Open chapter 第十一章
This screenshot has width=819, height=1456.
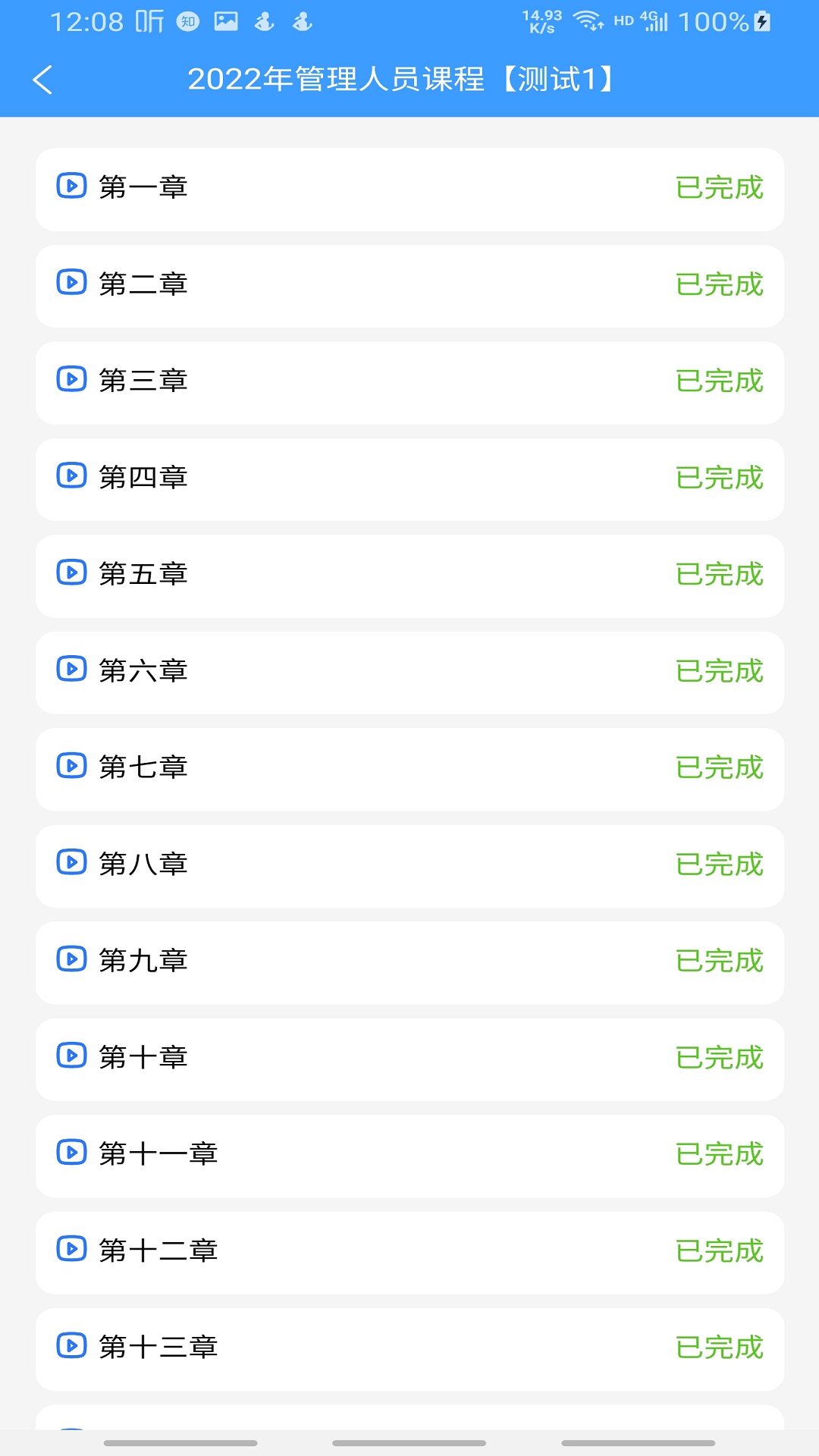[x=409, y=1156]
